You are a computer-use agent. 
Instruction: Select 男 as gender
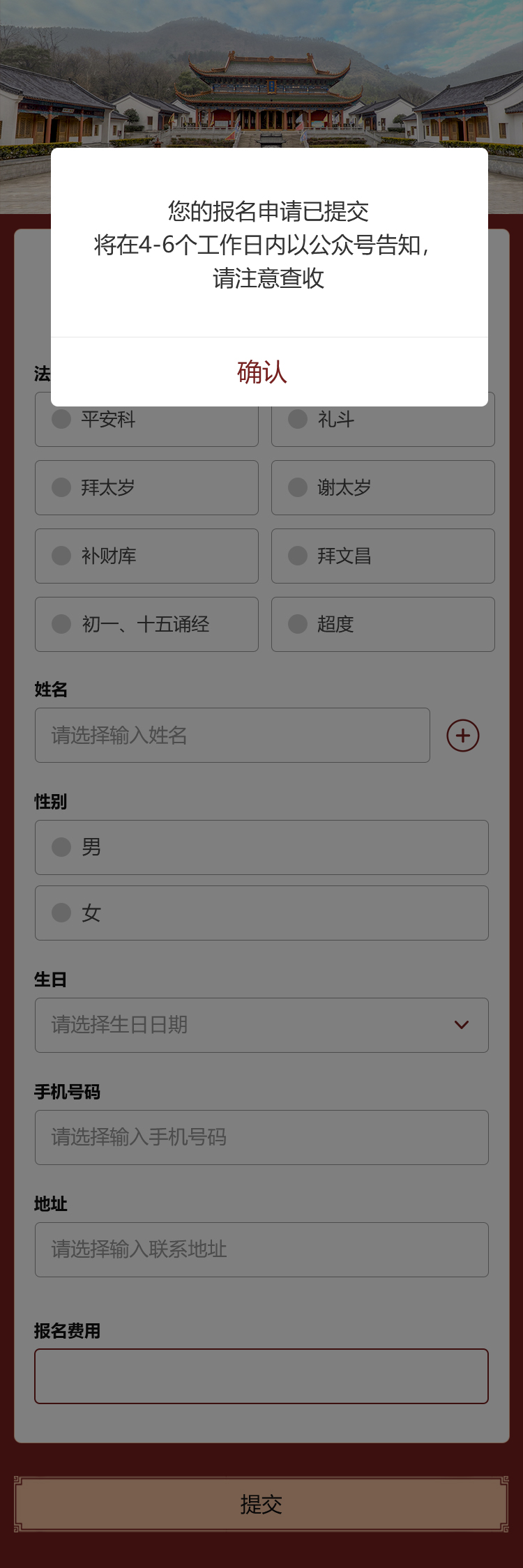click(261, 847)
